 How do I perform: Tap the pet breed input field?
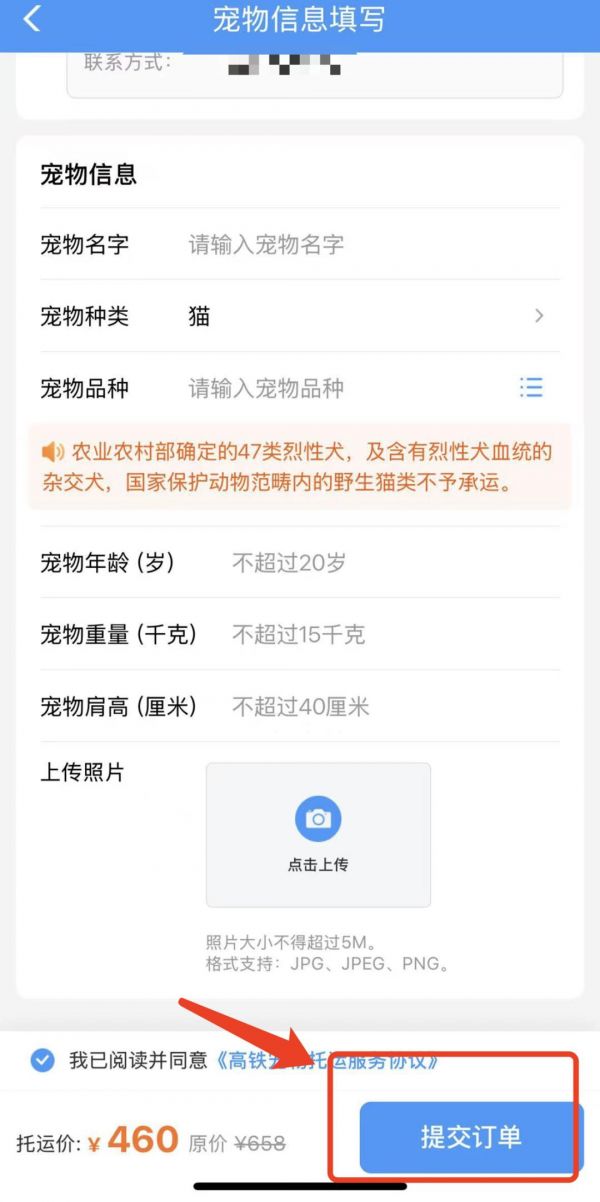click(345, 388)
